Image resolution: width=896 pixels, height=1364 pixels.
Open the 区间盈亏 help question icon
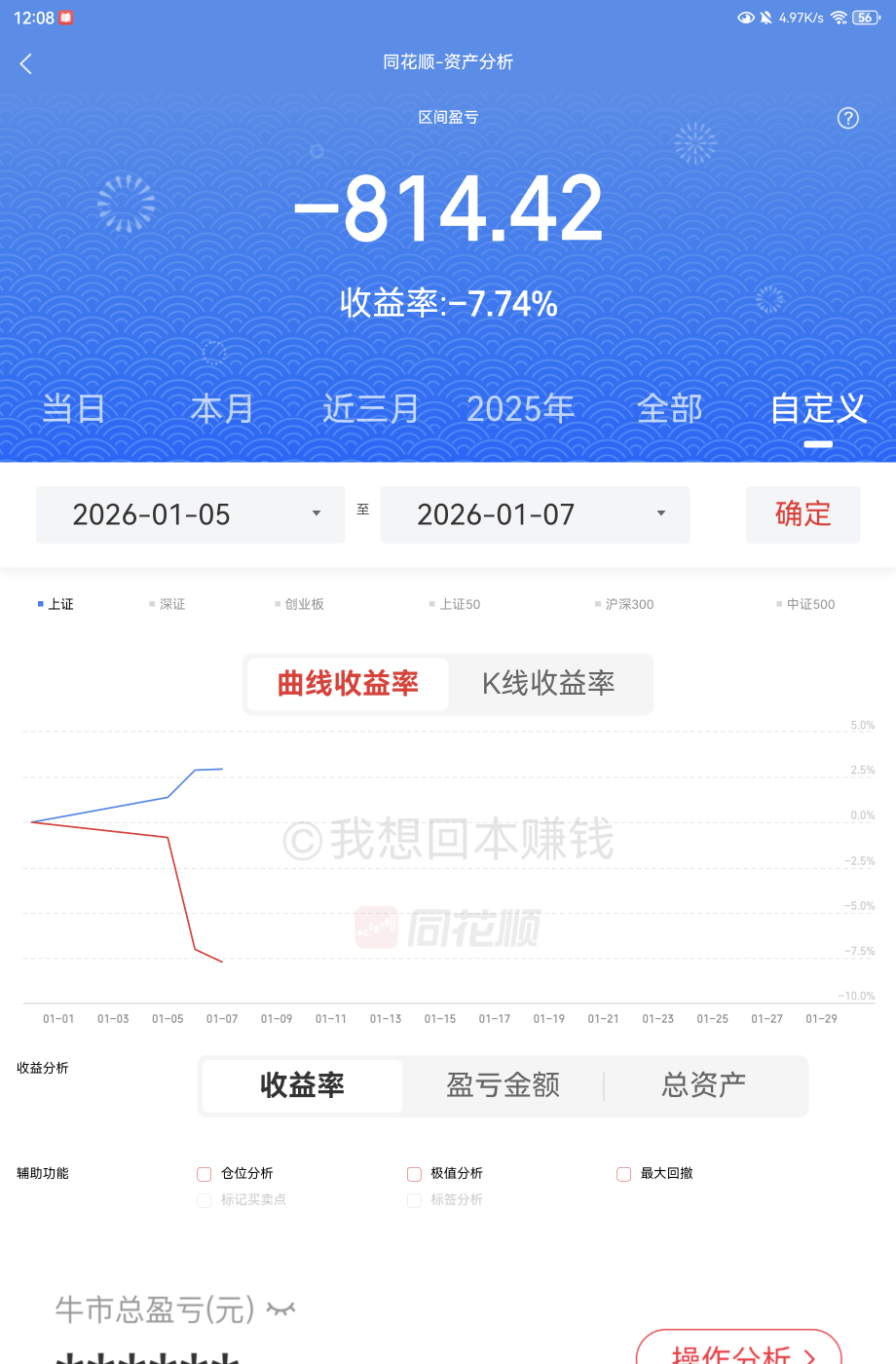pos(848,118)
